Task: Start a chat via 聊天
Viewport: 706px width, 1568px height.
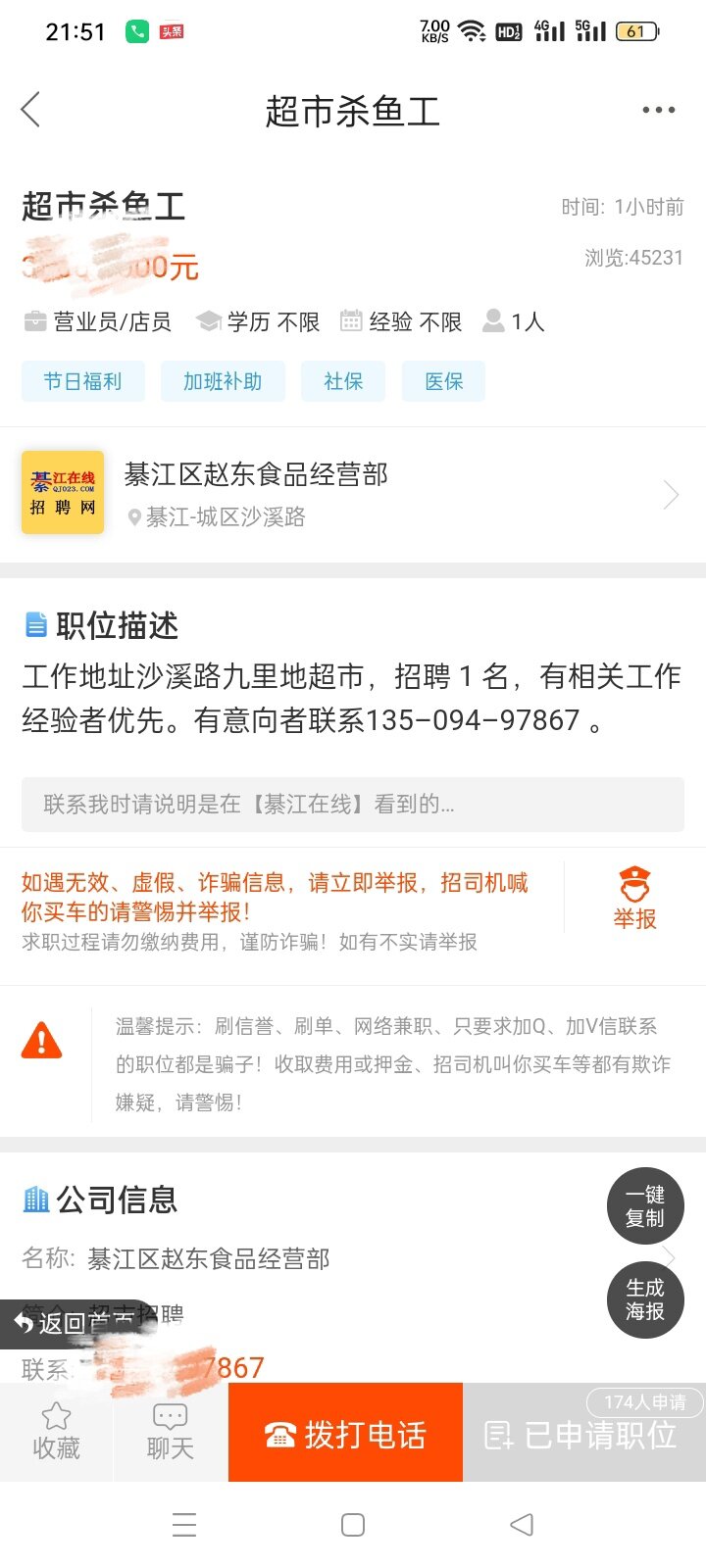Action: (170, 1433)
